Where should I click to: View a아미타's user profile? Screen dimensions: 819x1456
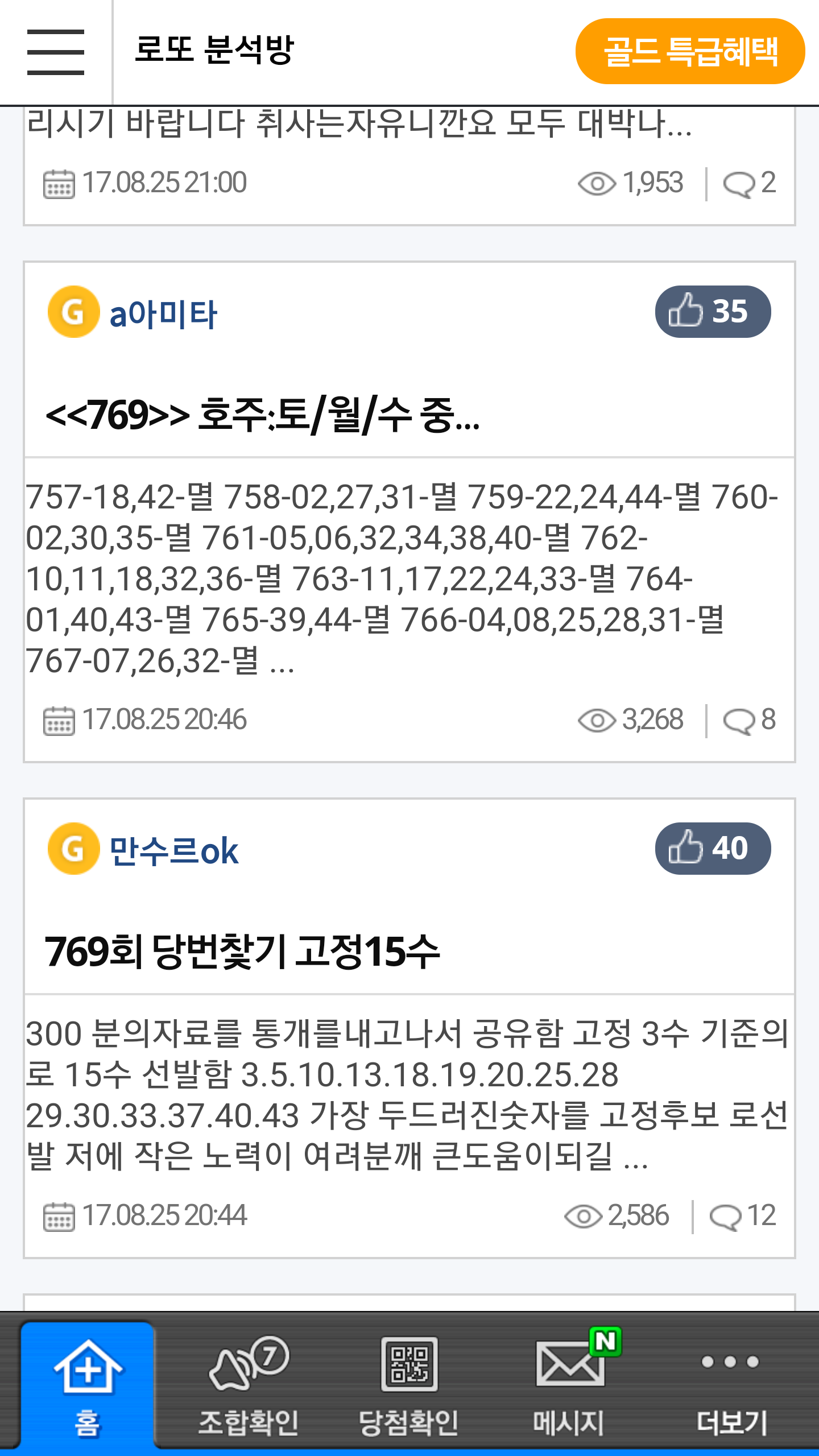coord(163,314)
